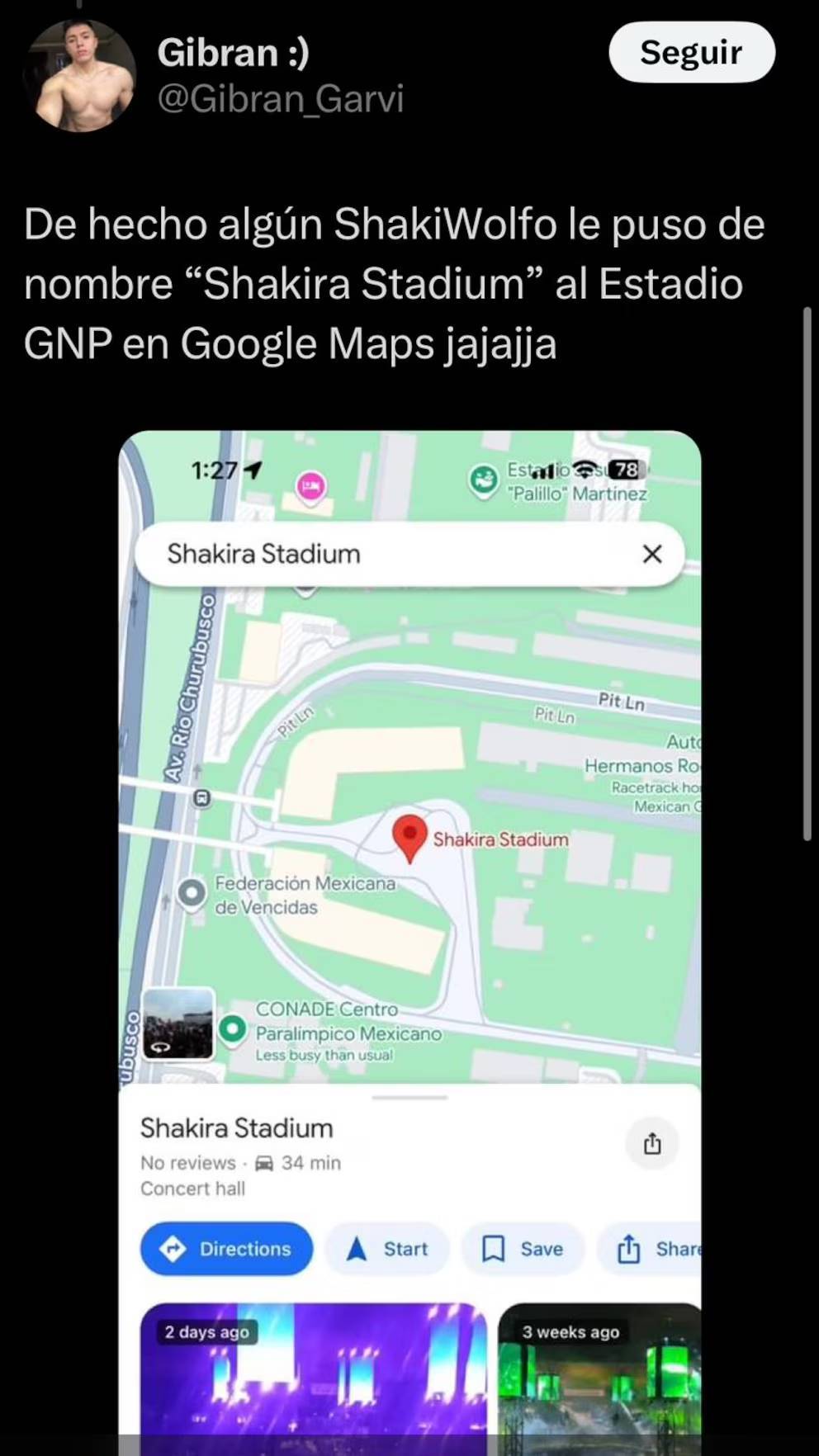Open the @Gibran_Garvi profile handle
This screenshot has width=819, height=1456.
tap(280, 99)
